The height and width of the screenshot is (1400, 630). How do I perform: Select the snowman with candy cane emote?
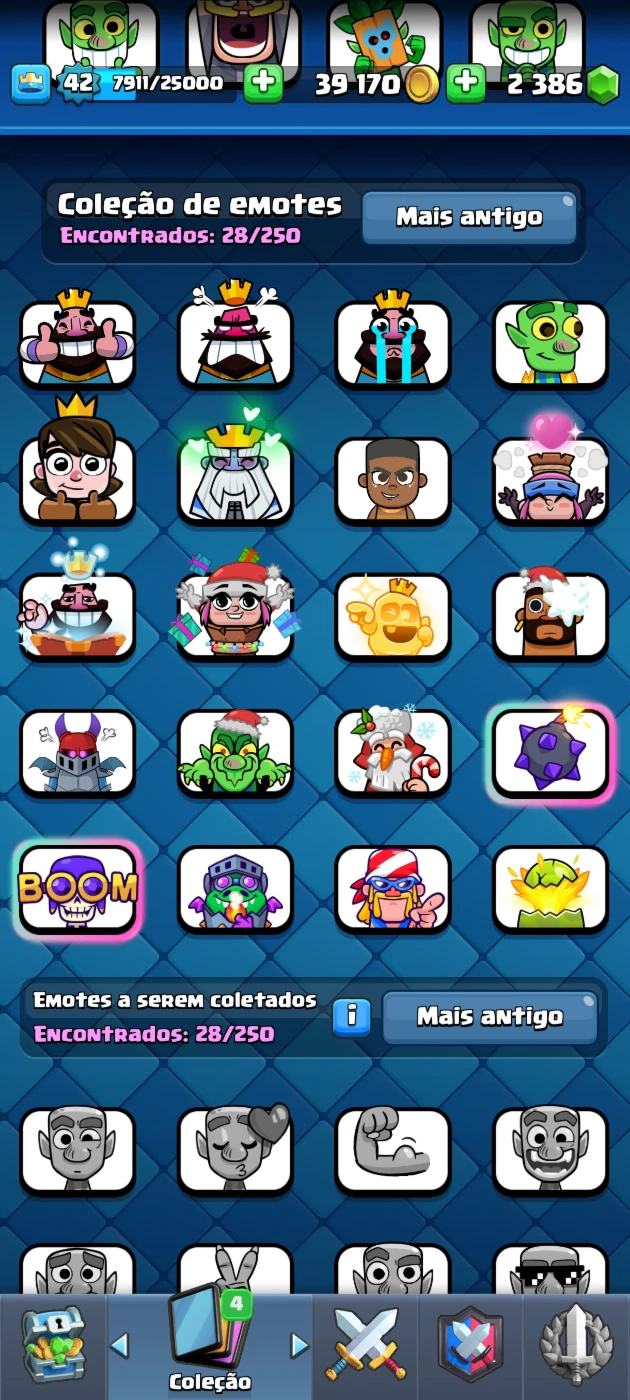pyautogui.click(x=392, y=752)
